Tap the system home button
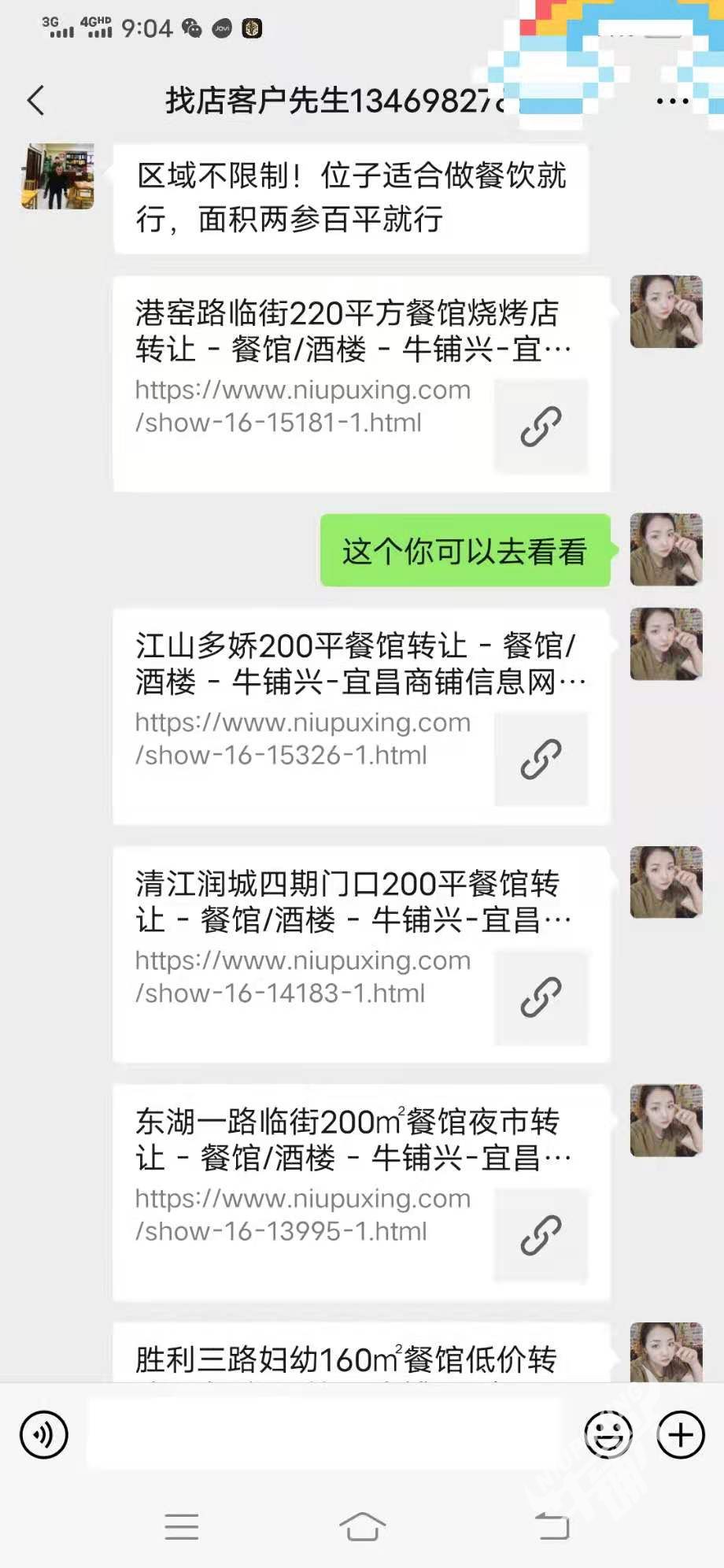This screenshot has height=1568, width=724. pyautogui.click(x=362, y=1526)
